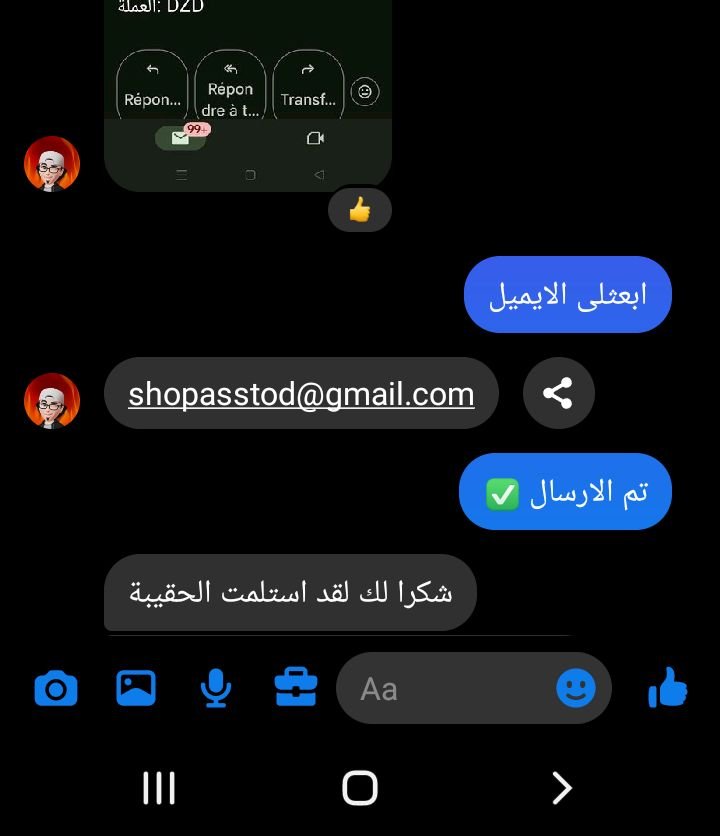Send a thumbs-up like

tap(668, 688)
